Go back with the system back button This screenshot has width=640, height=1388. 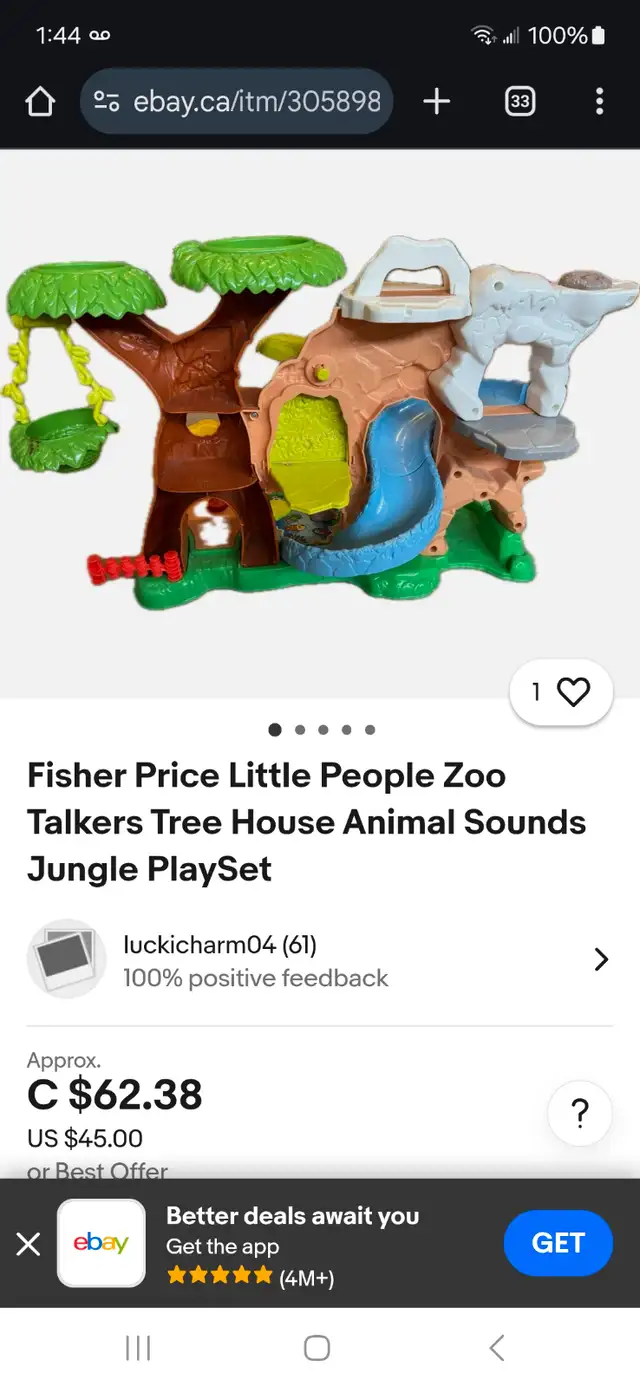[497, 1348]
